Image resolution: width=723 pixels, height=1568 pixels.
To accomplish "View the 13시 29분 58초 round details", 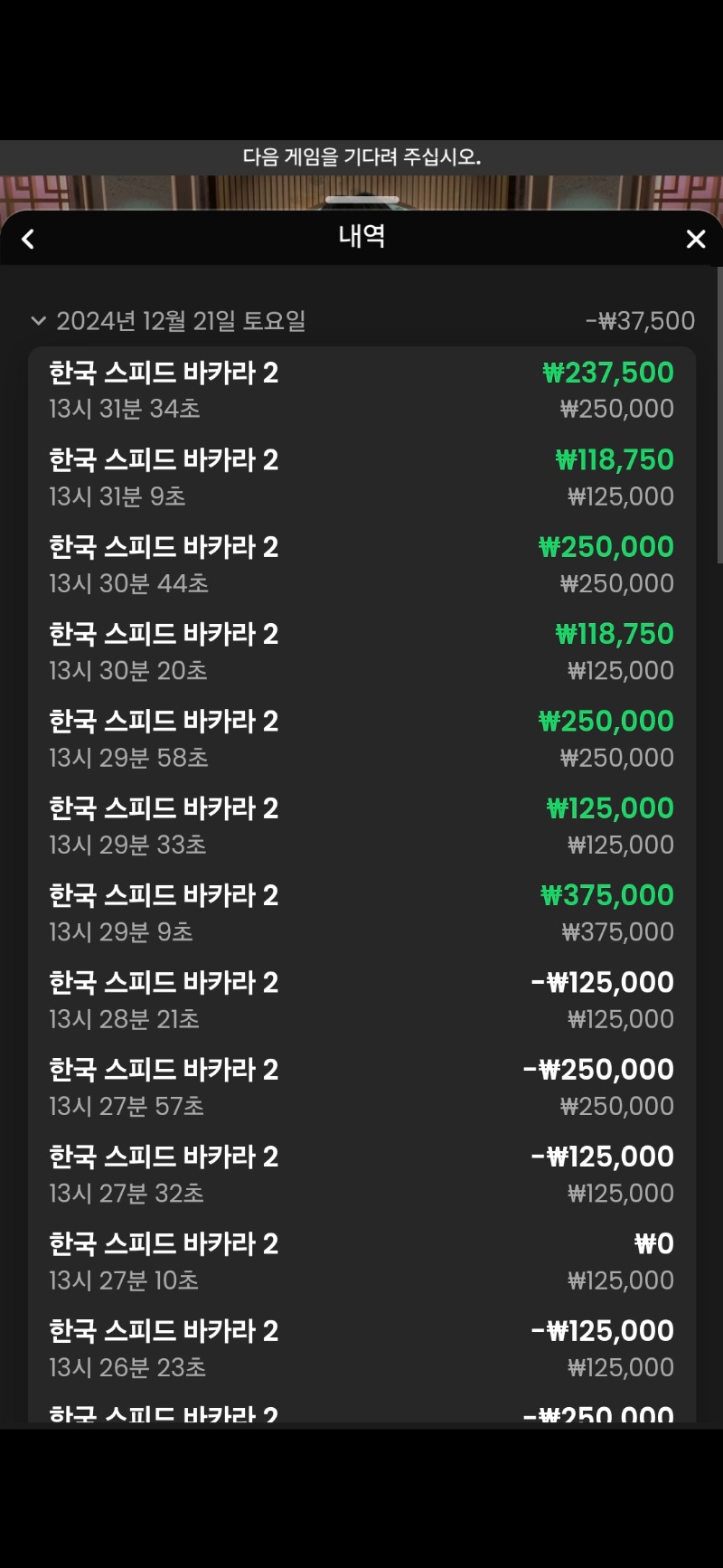I will coord(361,739).
